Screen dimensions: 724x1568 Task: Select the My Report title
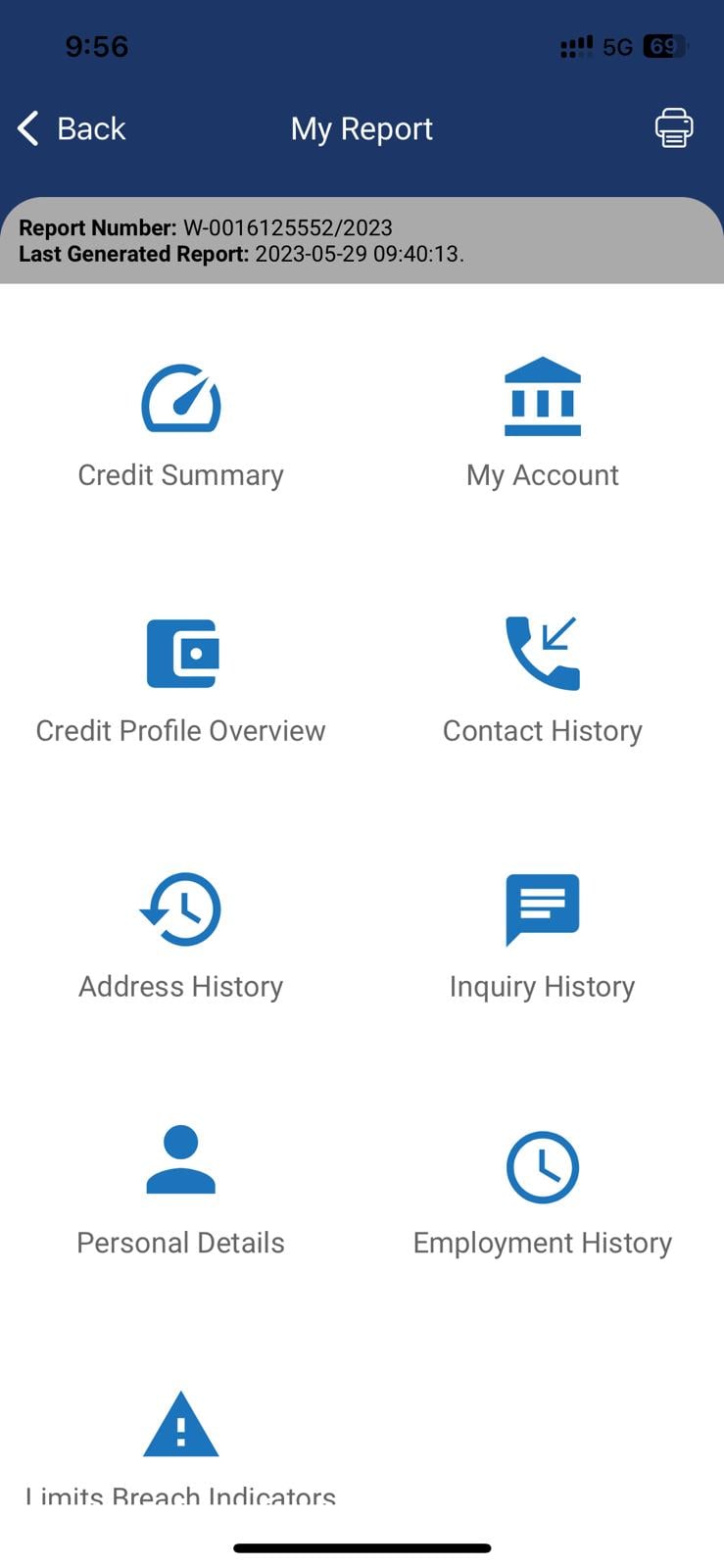tap(362, 128)
